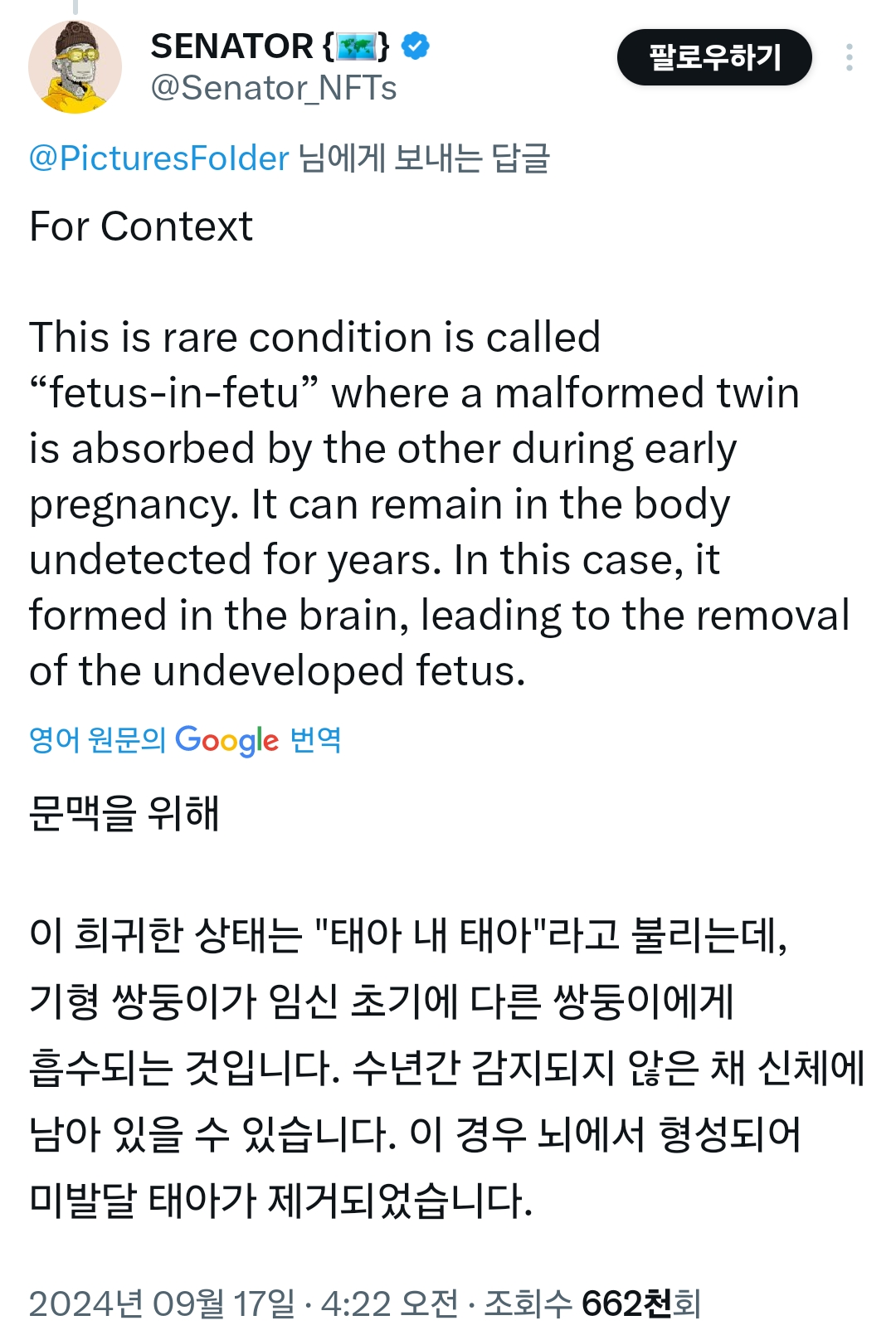Tap the 팔로우하기 follow button
This screenshot has width=896, height=1340.
point(713,57)
